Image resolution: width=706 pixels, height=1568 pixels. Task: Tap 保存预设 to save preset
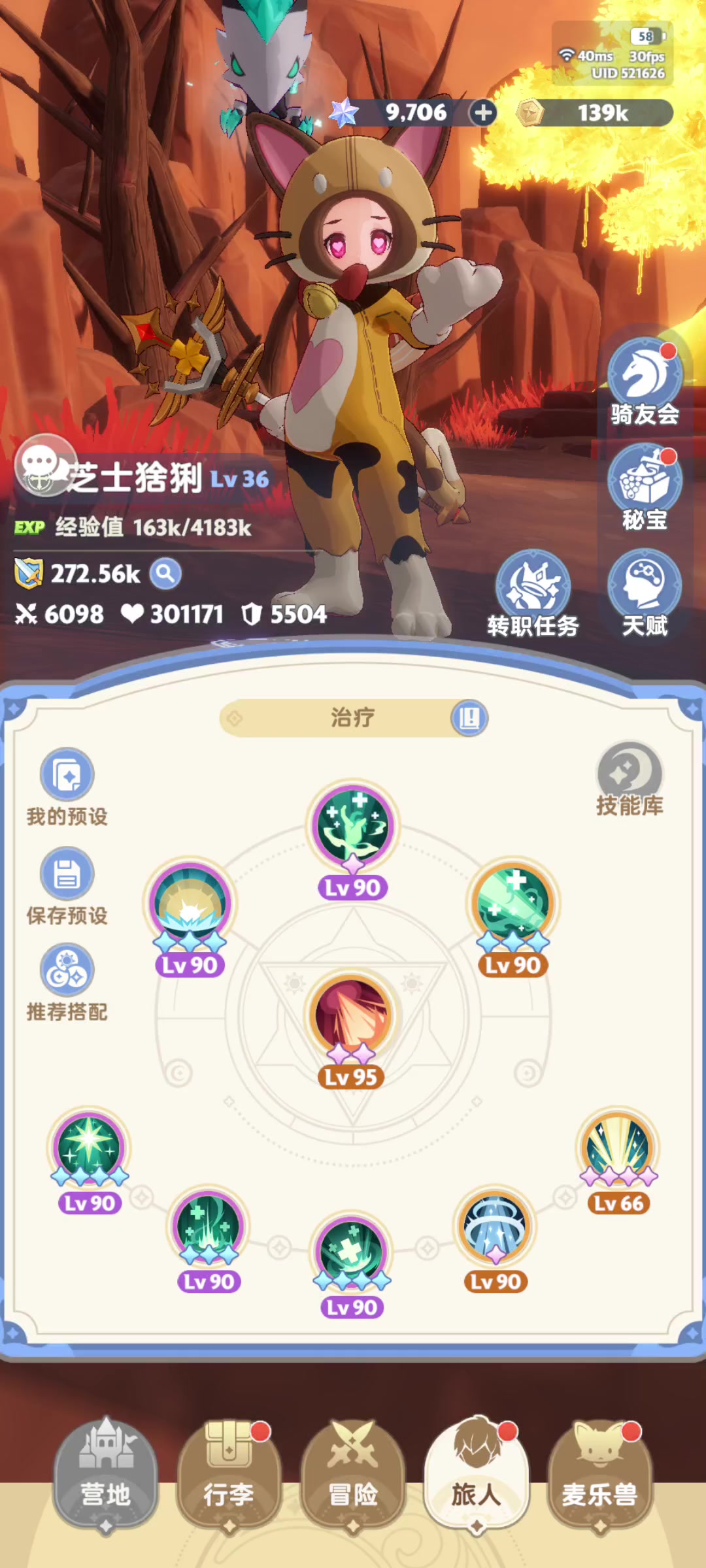[67, 875]
